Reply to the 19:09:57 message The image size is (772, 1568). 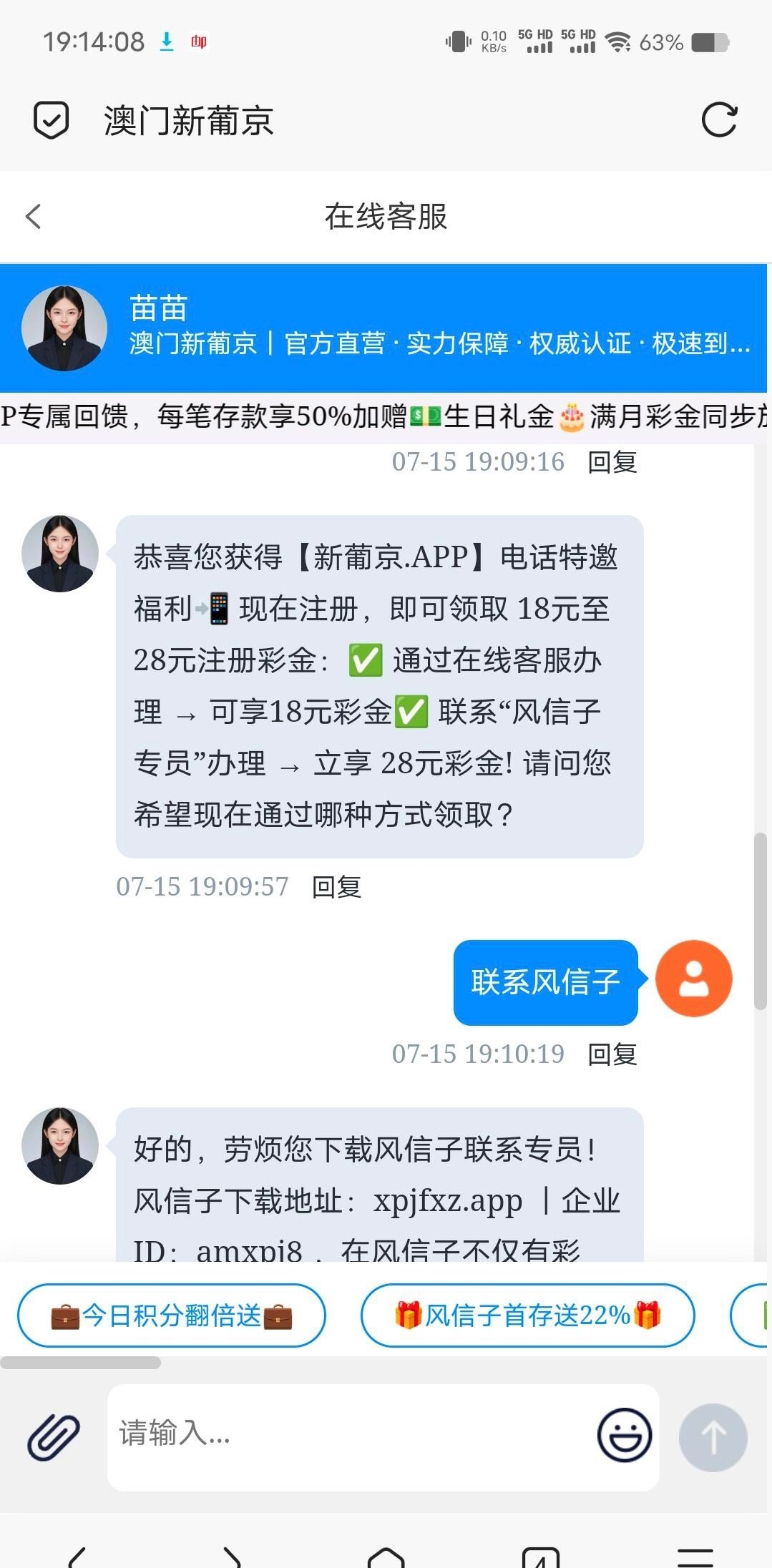336,887
